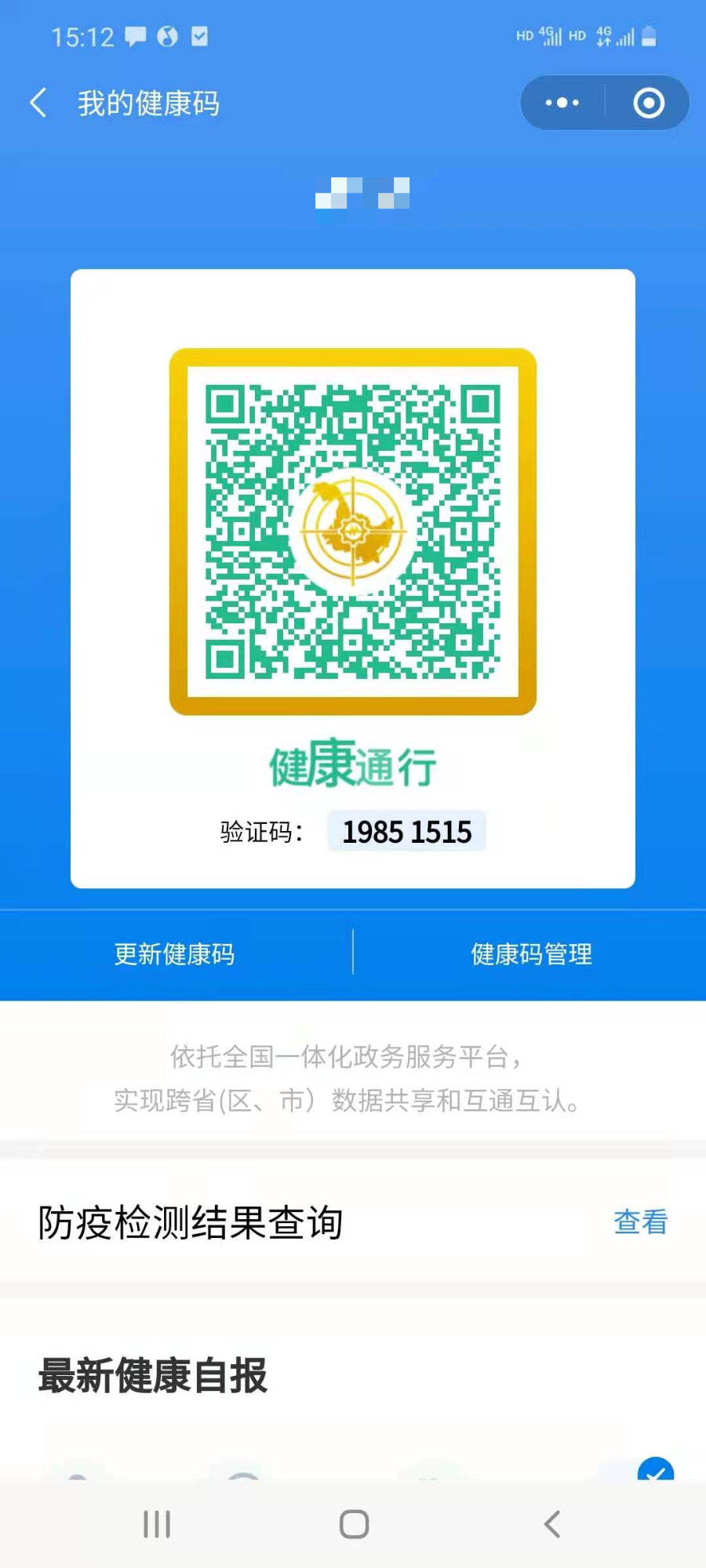Close the mini program via target icon

[649, 103]
